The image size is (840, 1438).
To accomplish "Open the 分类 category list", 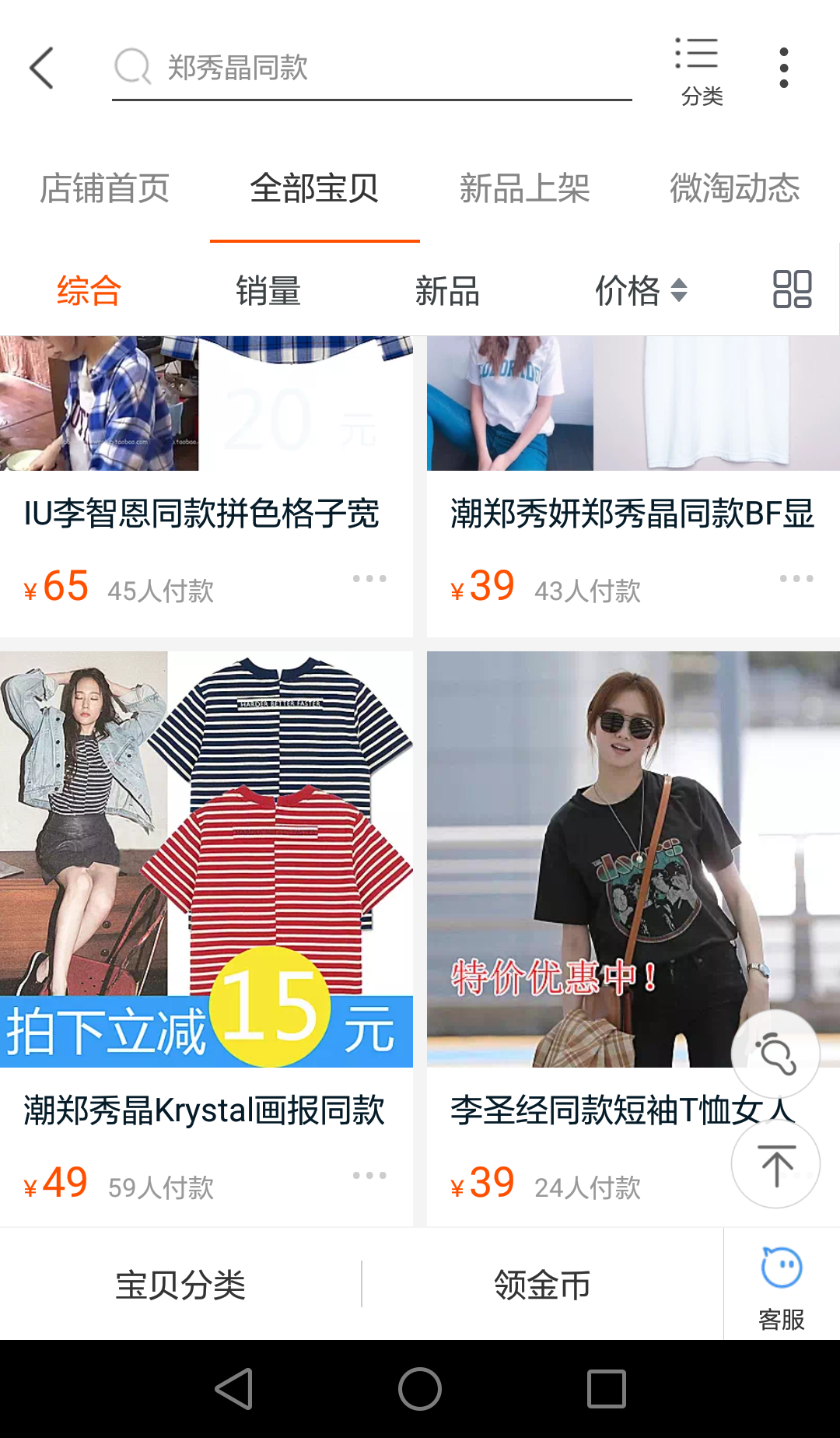I will pyautogui.click(x=701, y=72).
